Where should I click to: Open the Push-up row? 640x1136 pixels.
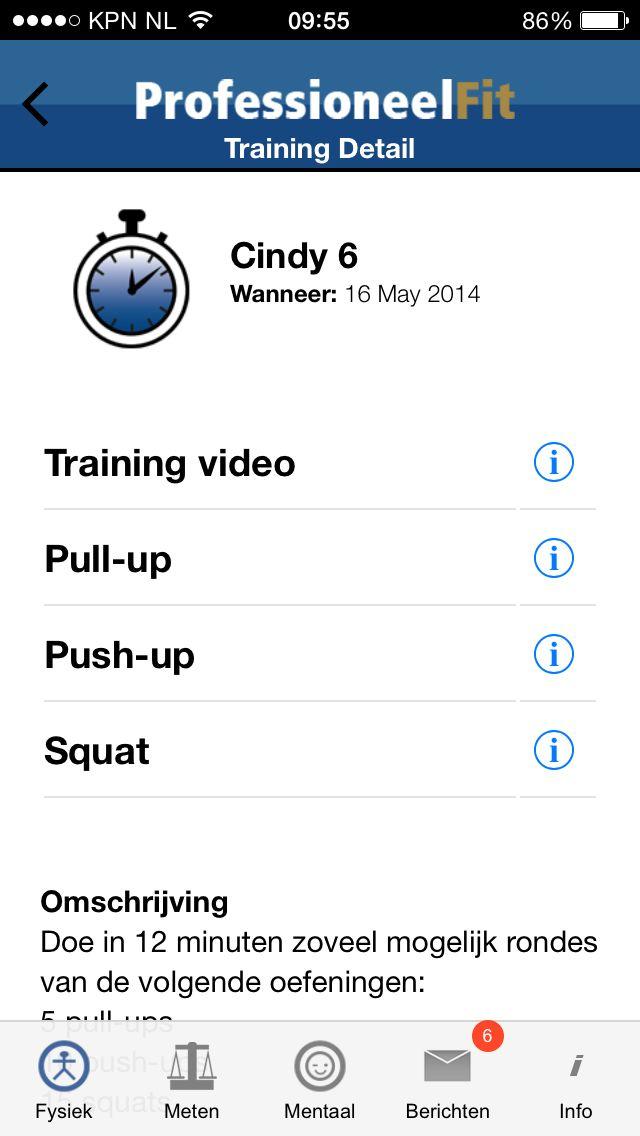click(120, 656)
